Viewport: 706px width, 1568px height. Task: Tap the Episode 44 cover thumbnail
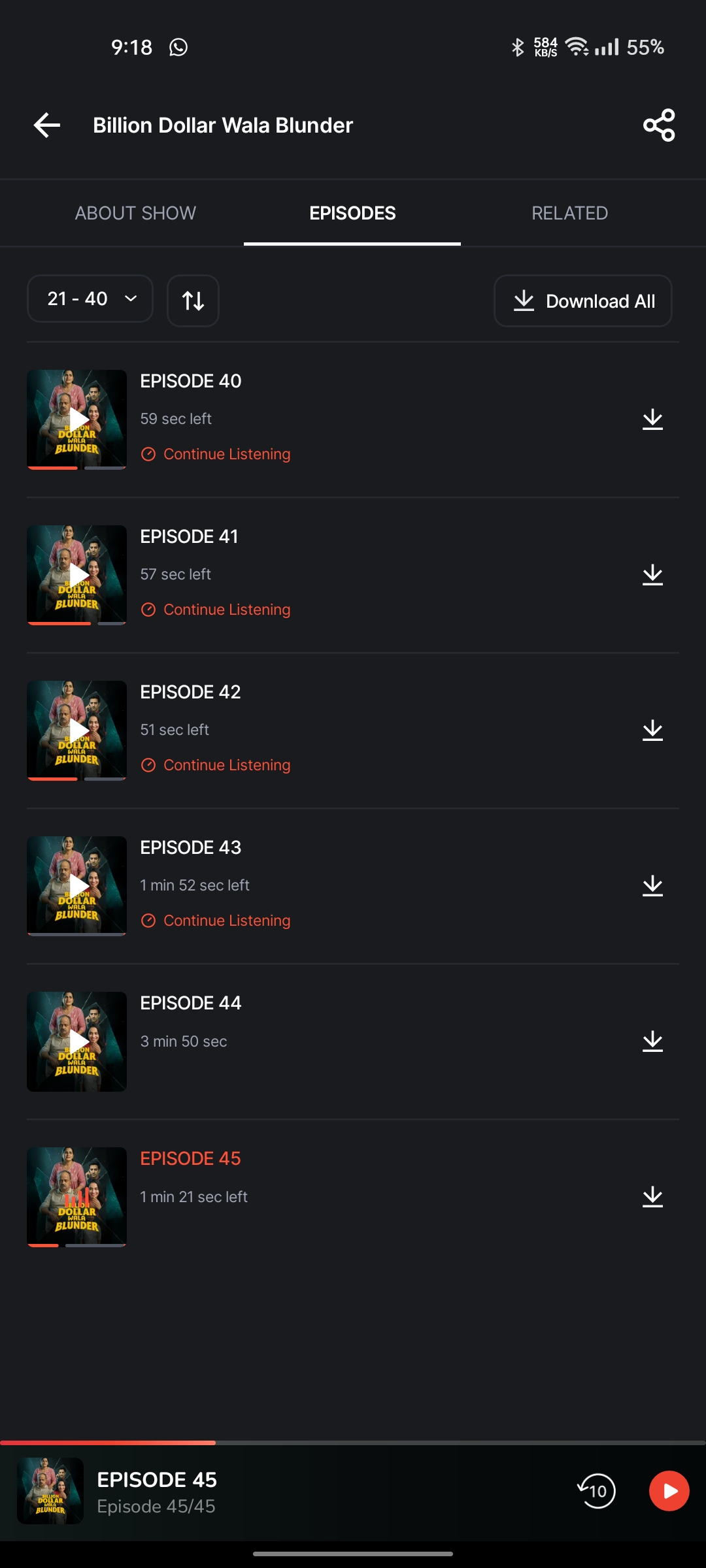click(76, 1041)
